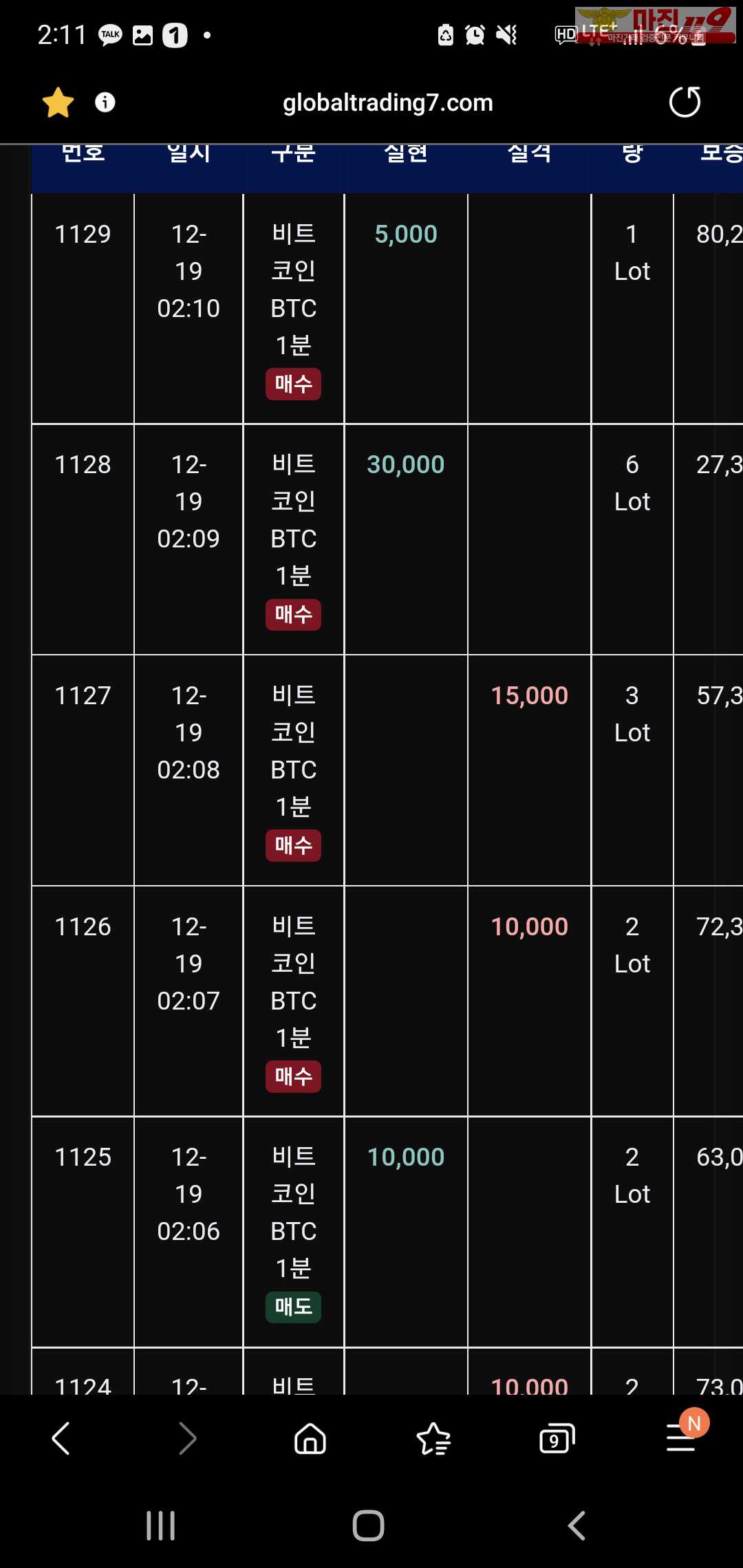Go forward to the next page

(186, 1438)
